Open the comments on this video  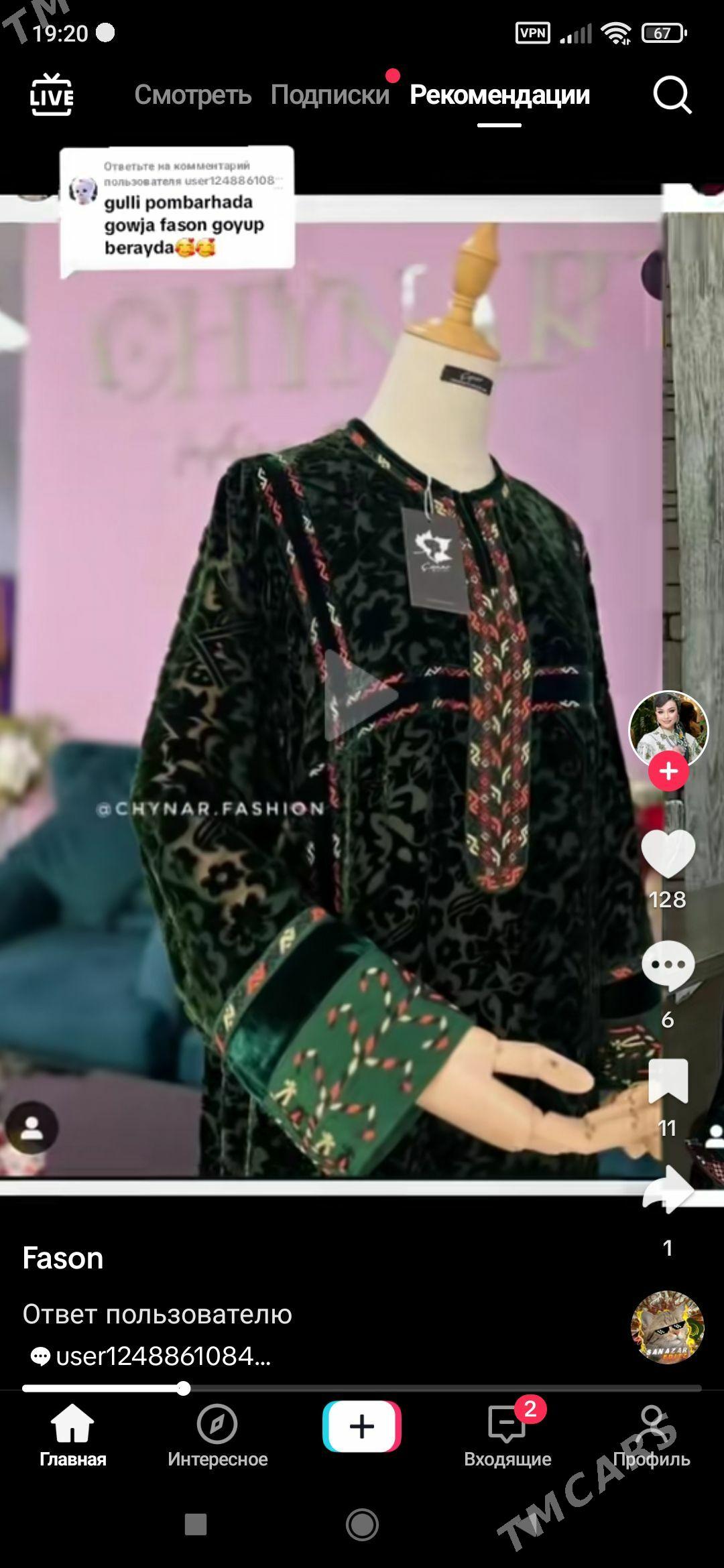point(668,965)
